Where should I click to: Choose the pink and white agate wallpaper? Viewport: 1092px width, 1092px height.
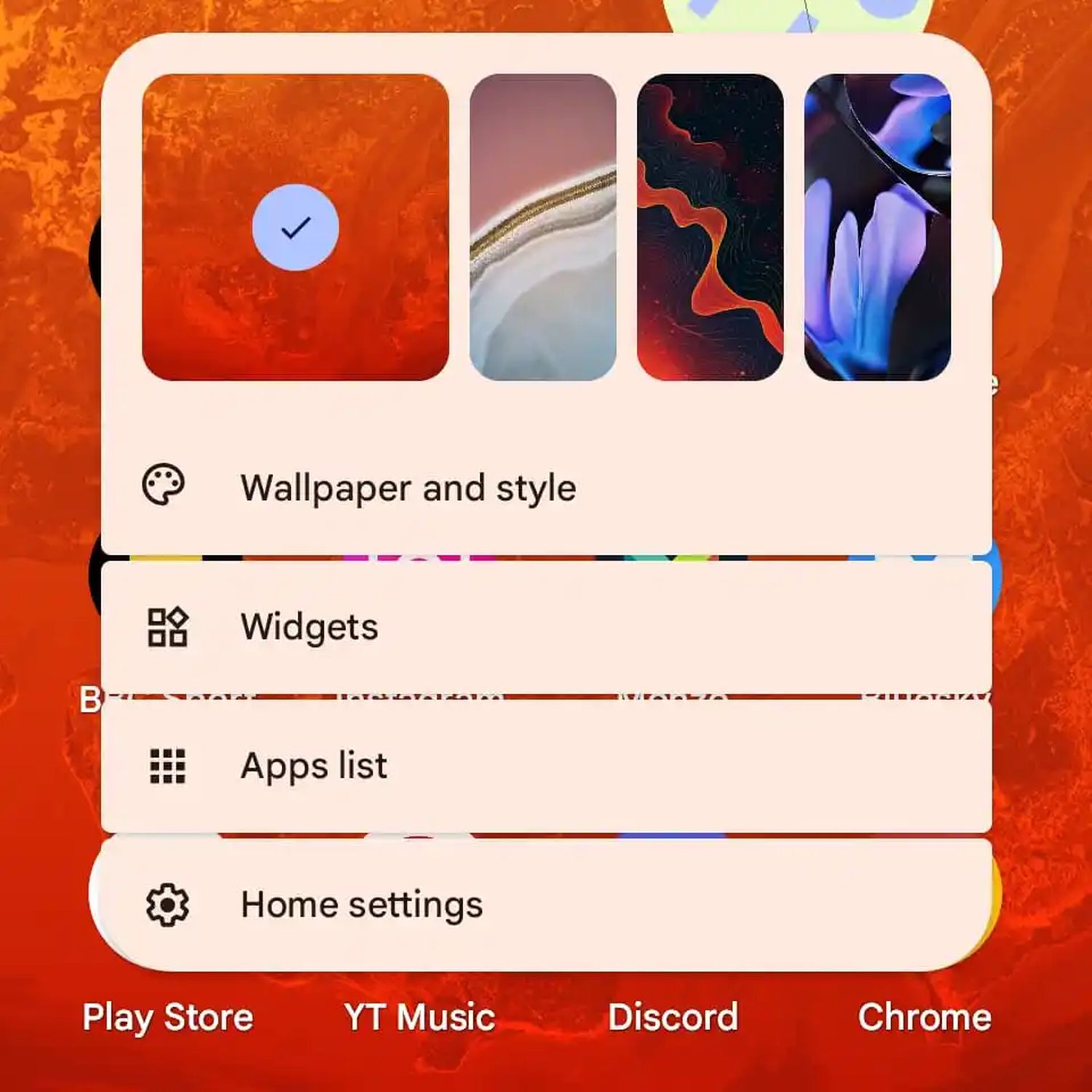coord(542,227)
